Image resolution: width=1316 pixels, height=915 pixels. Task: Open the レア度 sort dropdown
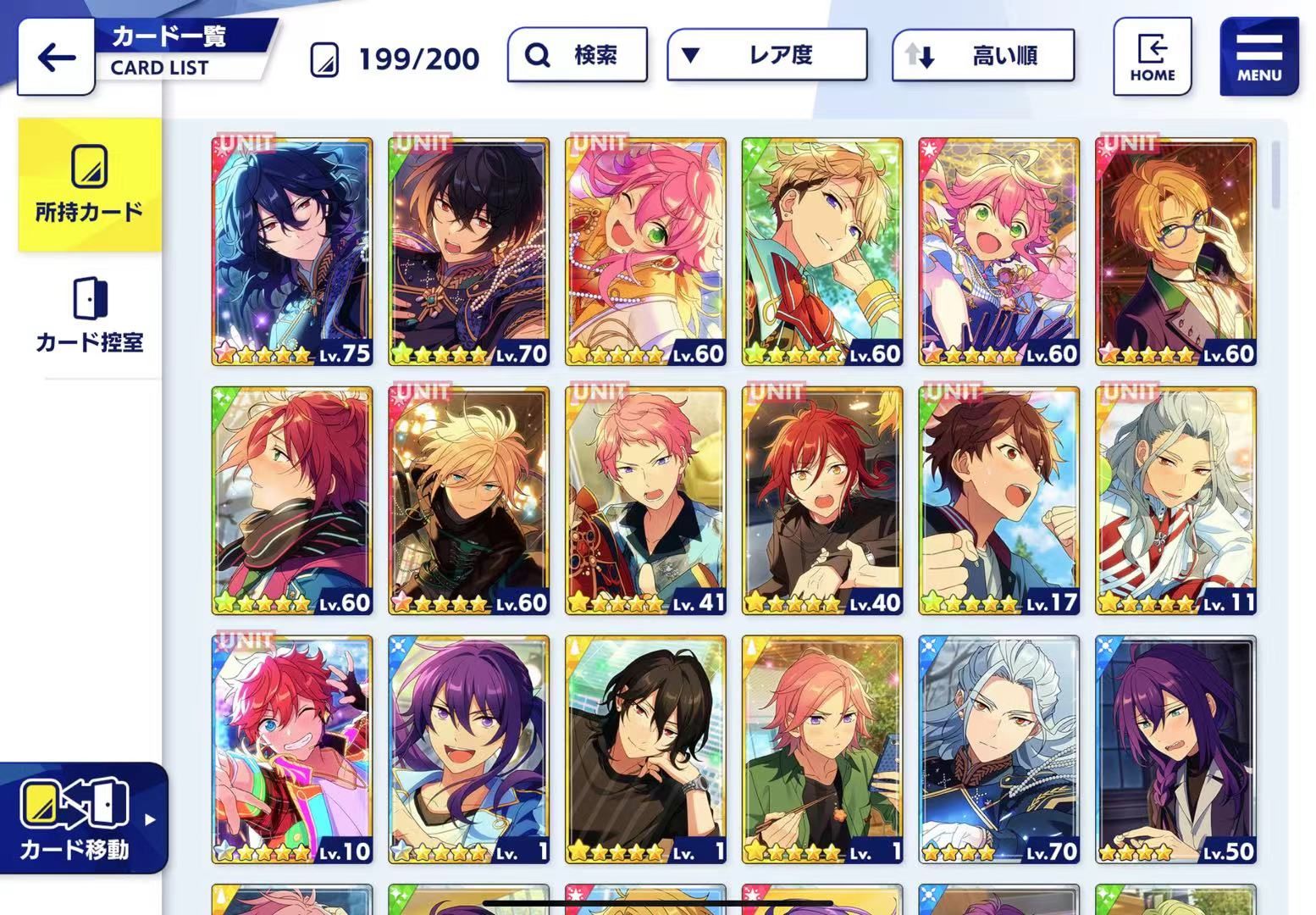pos(766,56)
